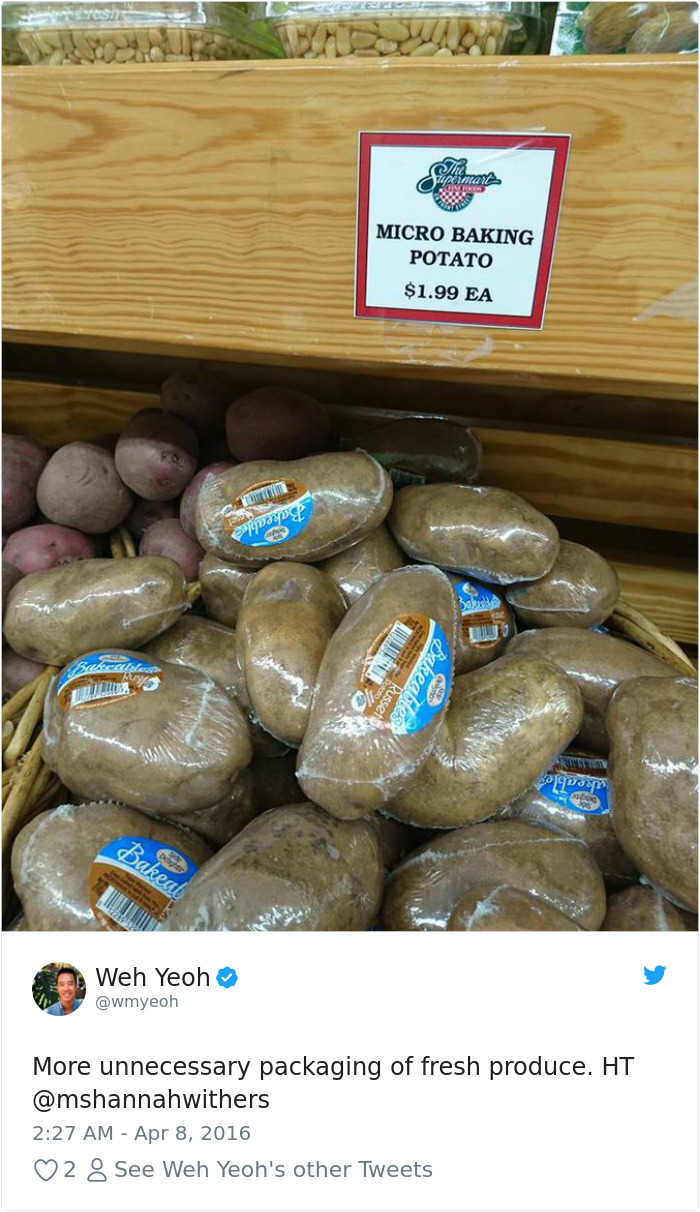Screen dimensions: 700x1212
Task: Open the Twitter bird icon
Action: [x=655, y=975]
